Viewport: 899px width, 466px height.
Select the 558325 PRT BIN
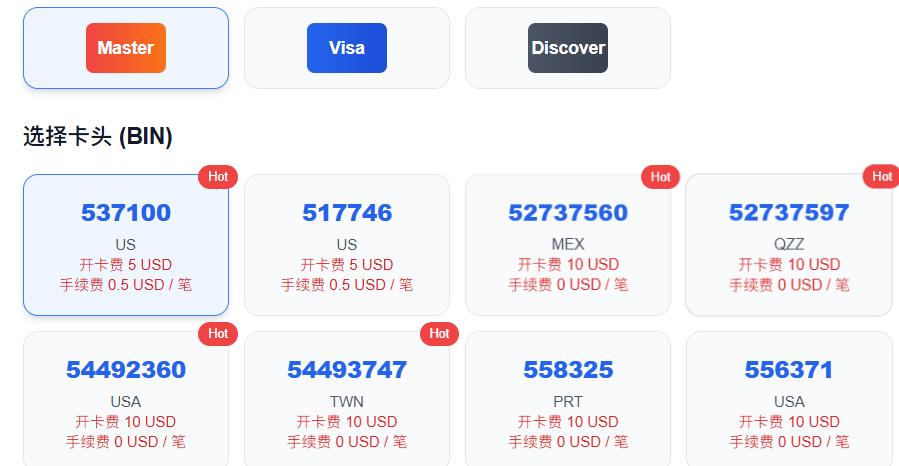pyautogui.click(x=568, y=400)
